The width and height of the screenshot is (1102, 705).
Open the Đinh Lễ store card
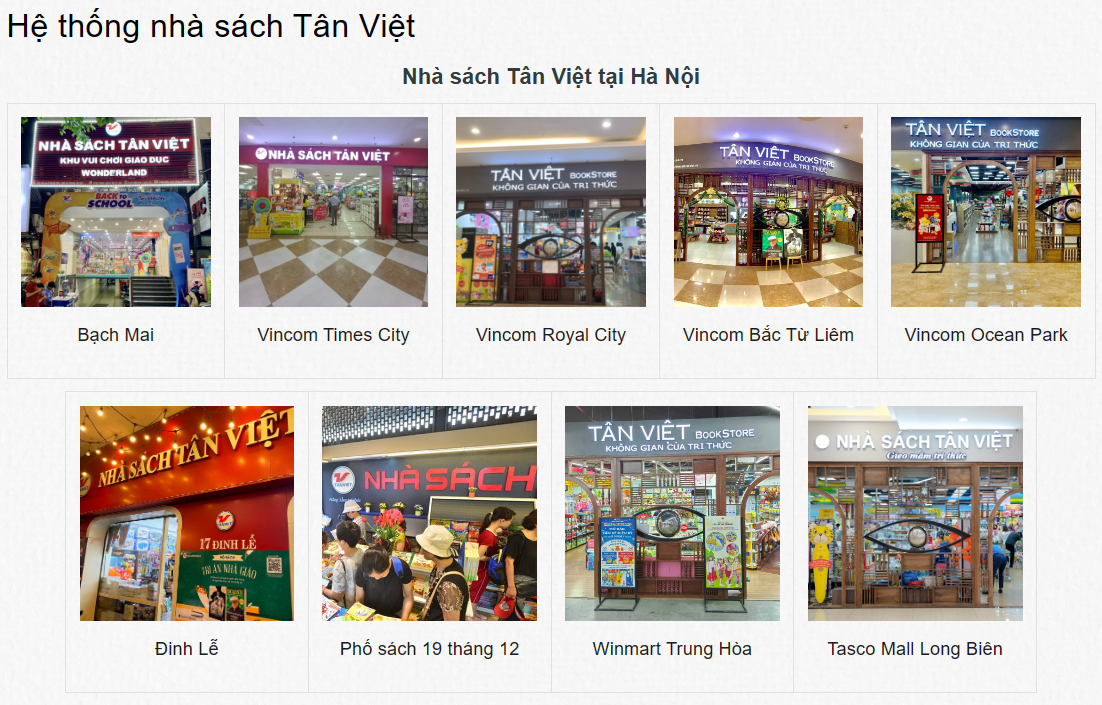coord(187,513)
